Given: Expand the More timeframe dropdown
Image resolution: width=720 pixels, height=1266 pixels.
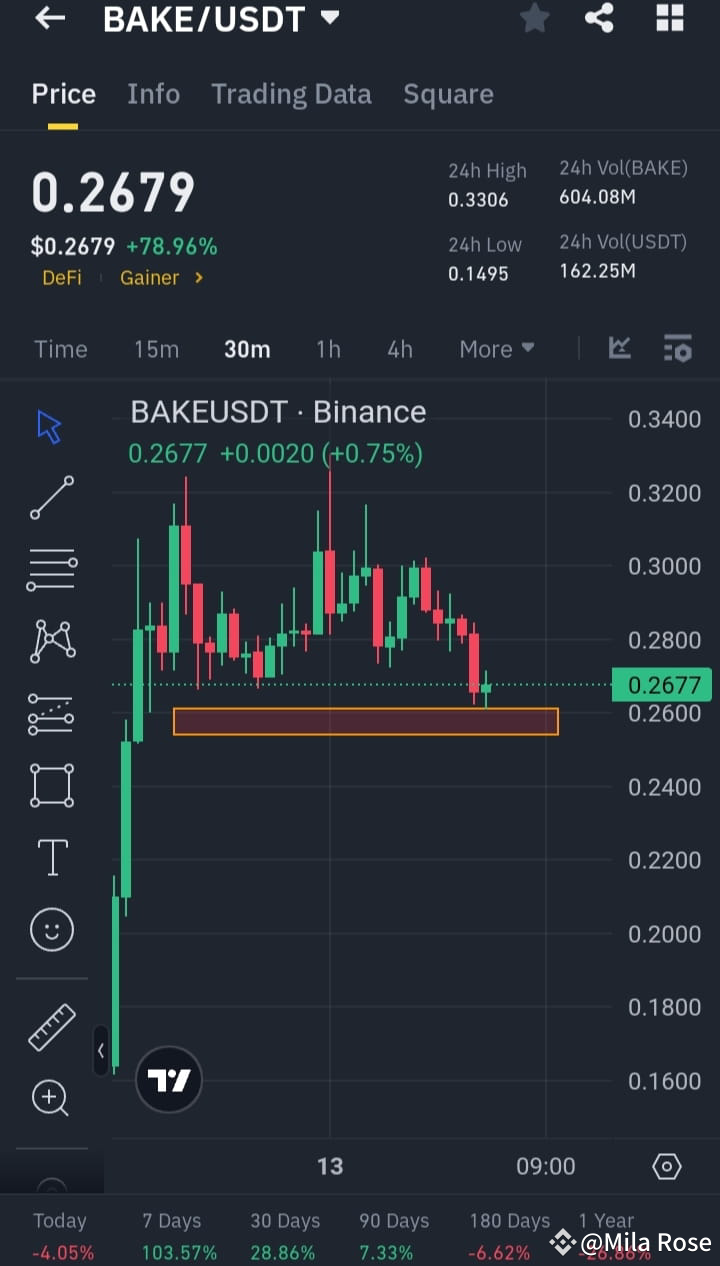Looking at the screenshot, I should (x=496, y=348).
